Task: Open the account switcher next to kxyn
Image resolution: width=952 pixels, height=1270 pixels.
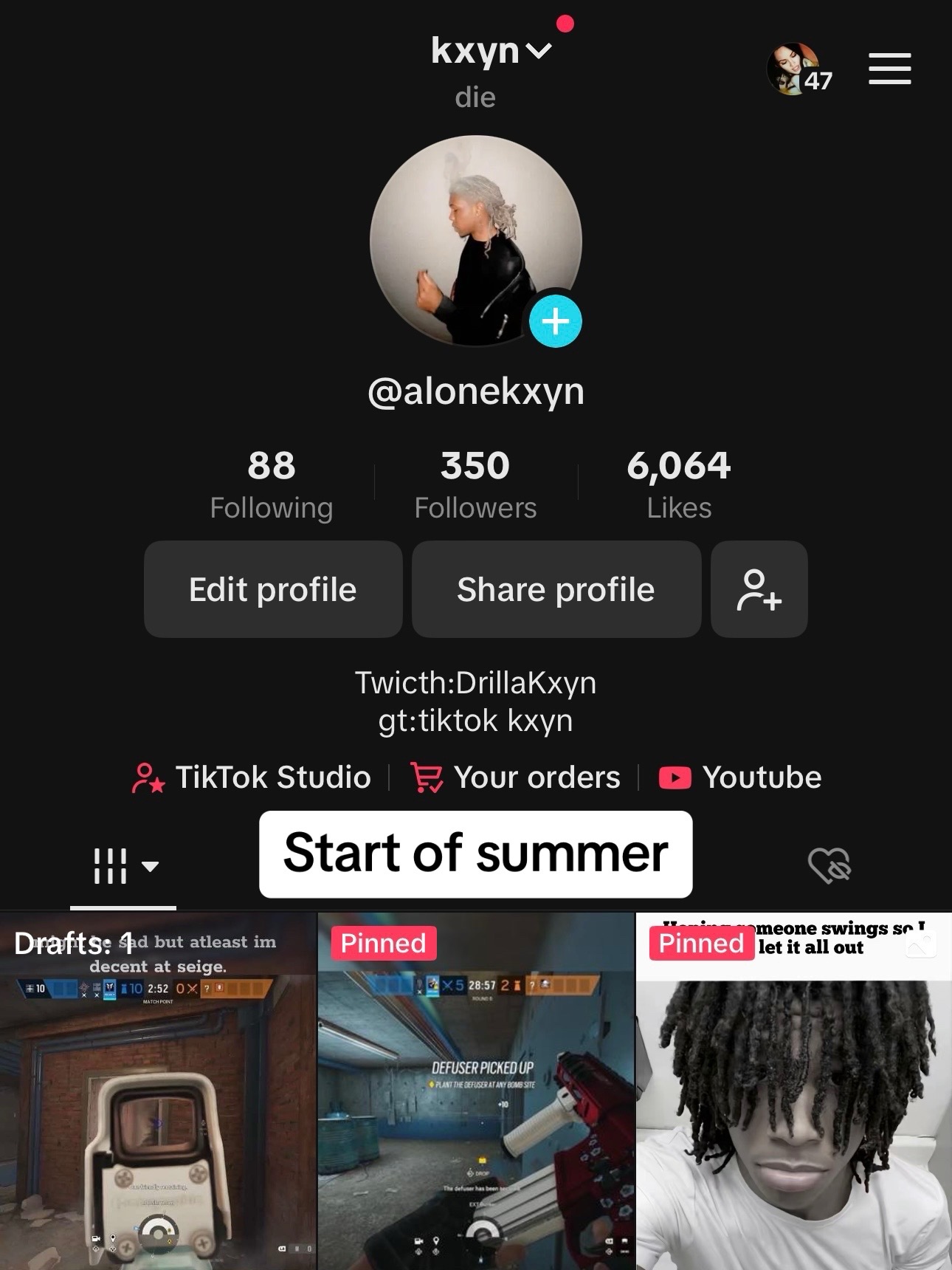Action: click(x=539, y=52)
